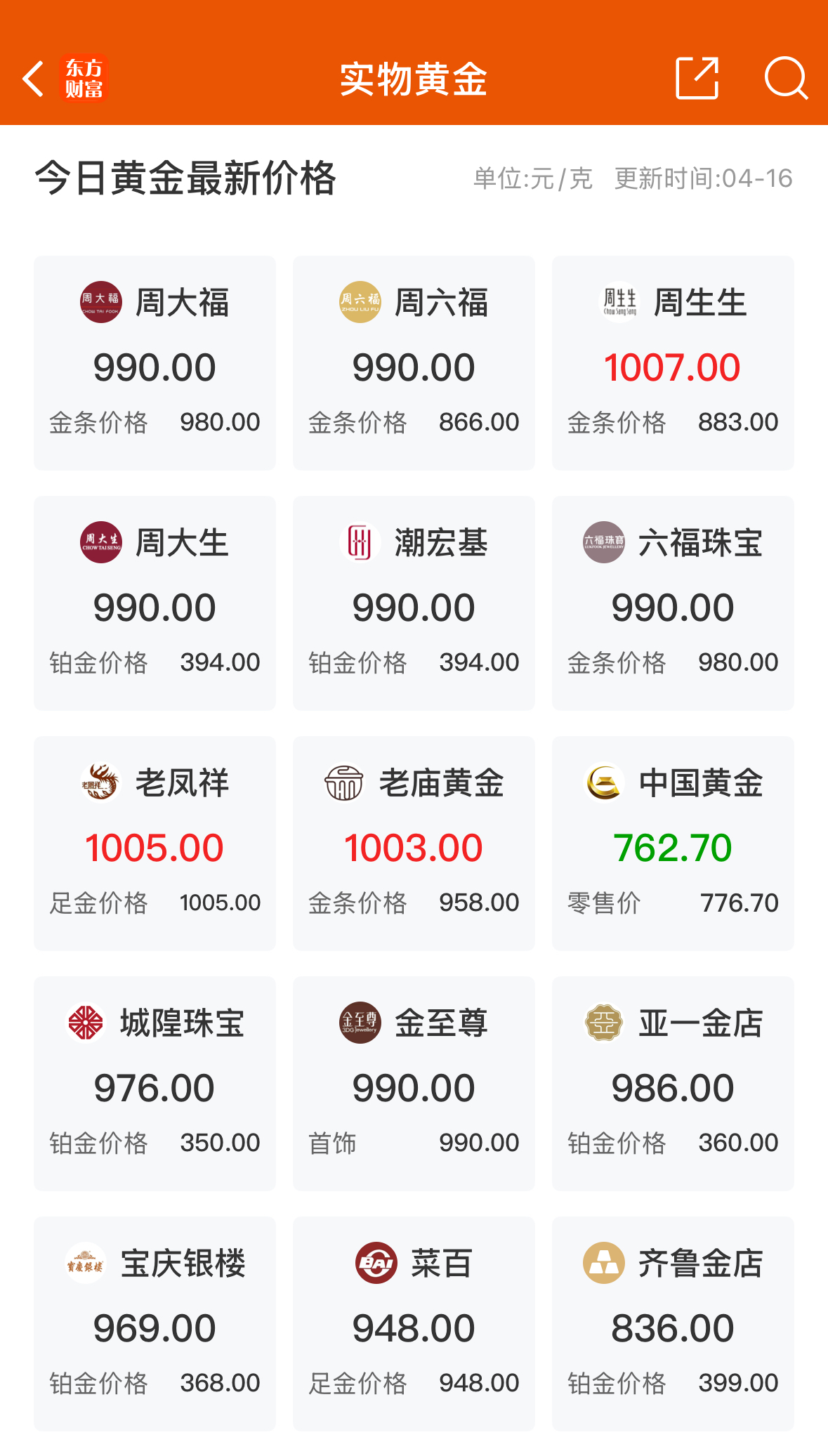The width and height of the screenshot is (828, 1456).
Task: Open the 周大生 price card
Action: coord(155,603)
